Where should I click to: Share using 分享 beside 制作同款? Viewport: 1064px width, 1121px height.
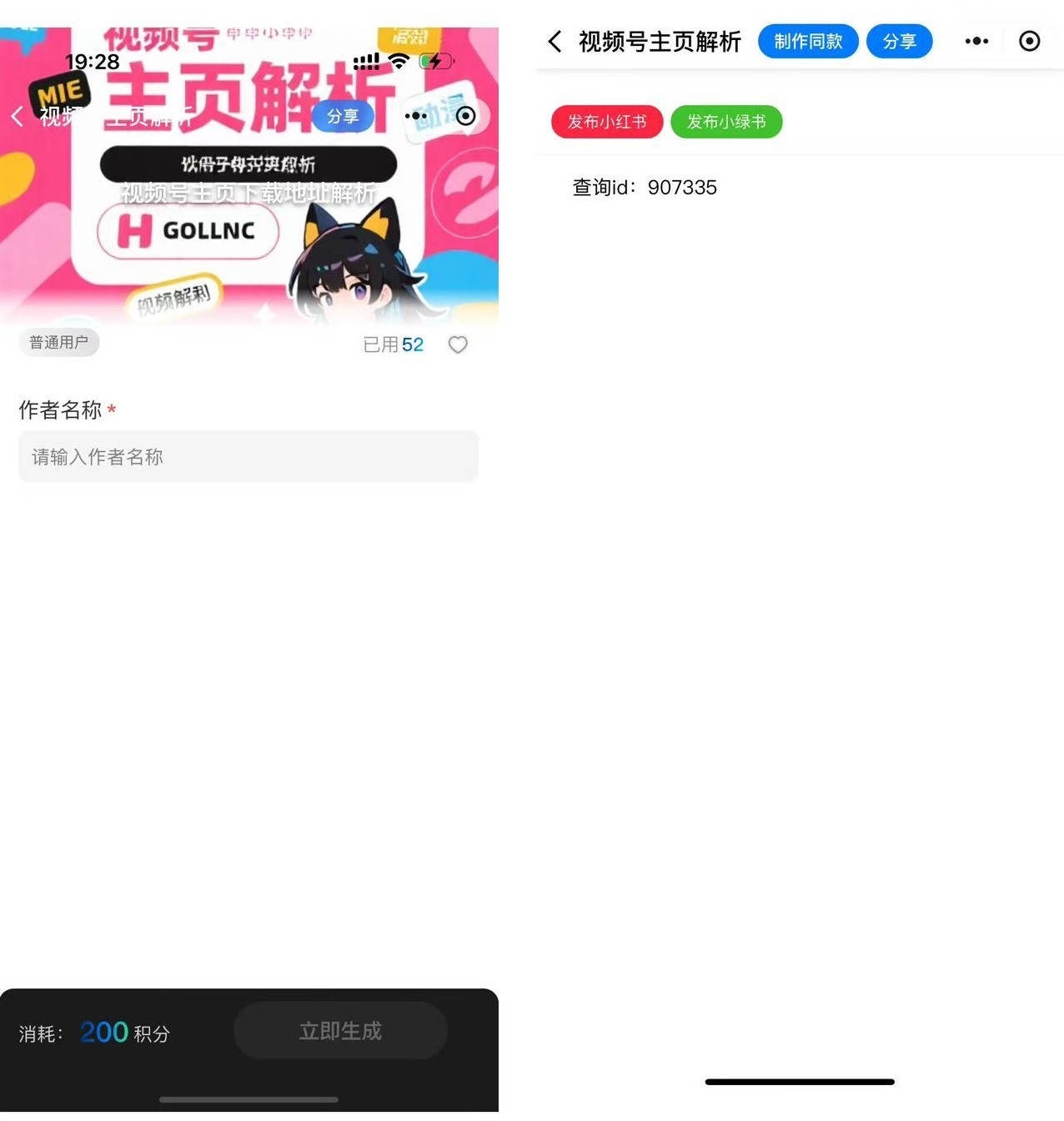[x=899, y=42]
